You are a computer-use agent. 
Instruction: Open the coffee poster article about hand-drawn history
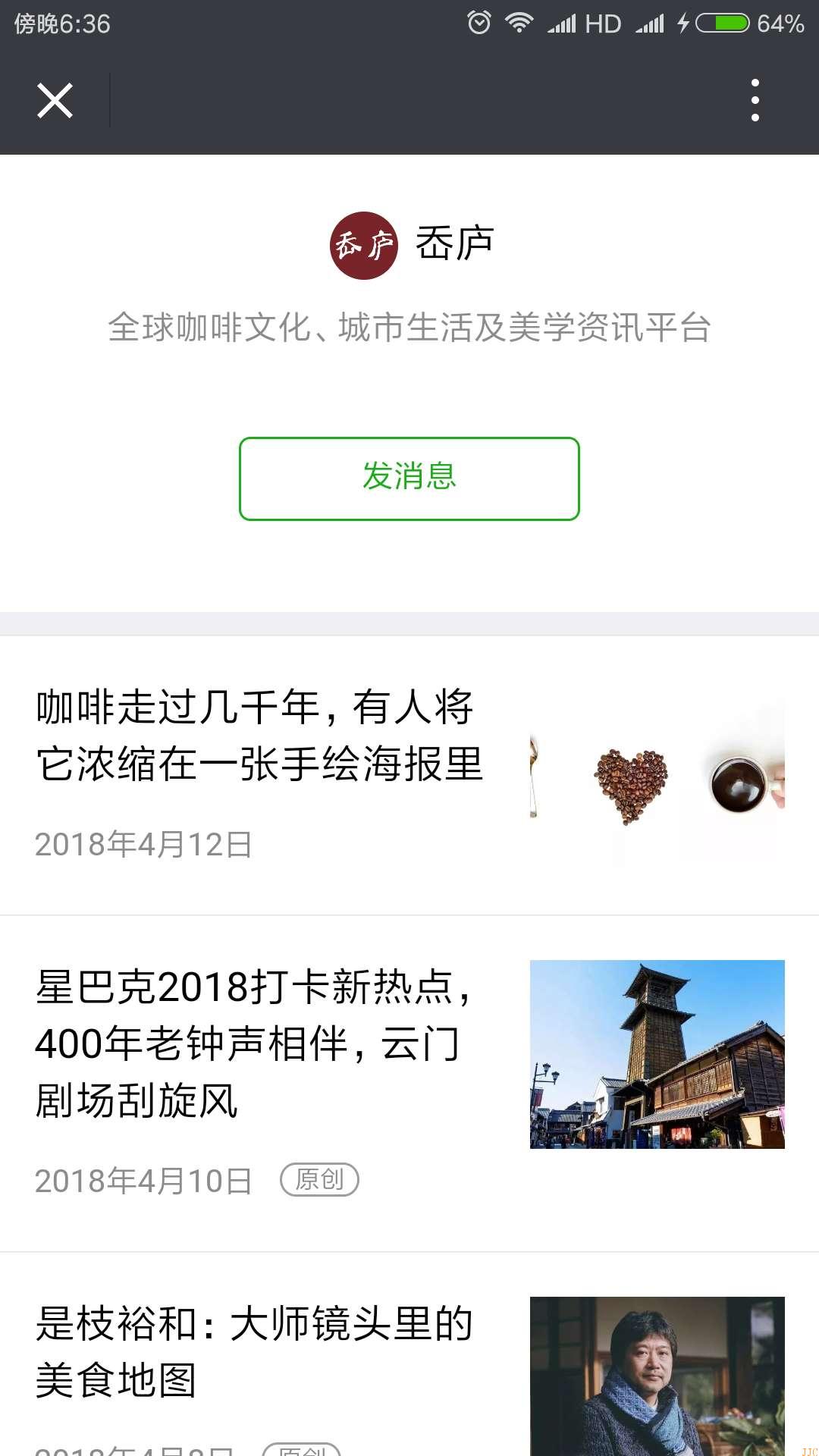pyautogui.click(x=258, y=739)
